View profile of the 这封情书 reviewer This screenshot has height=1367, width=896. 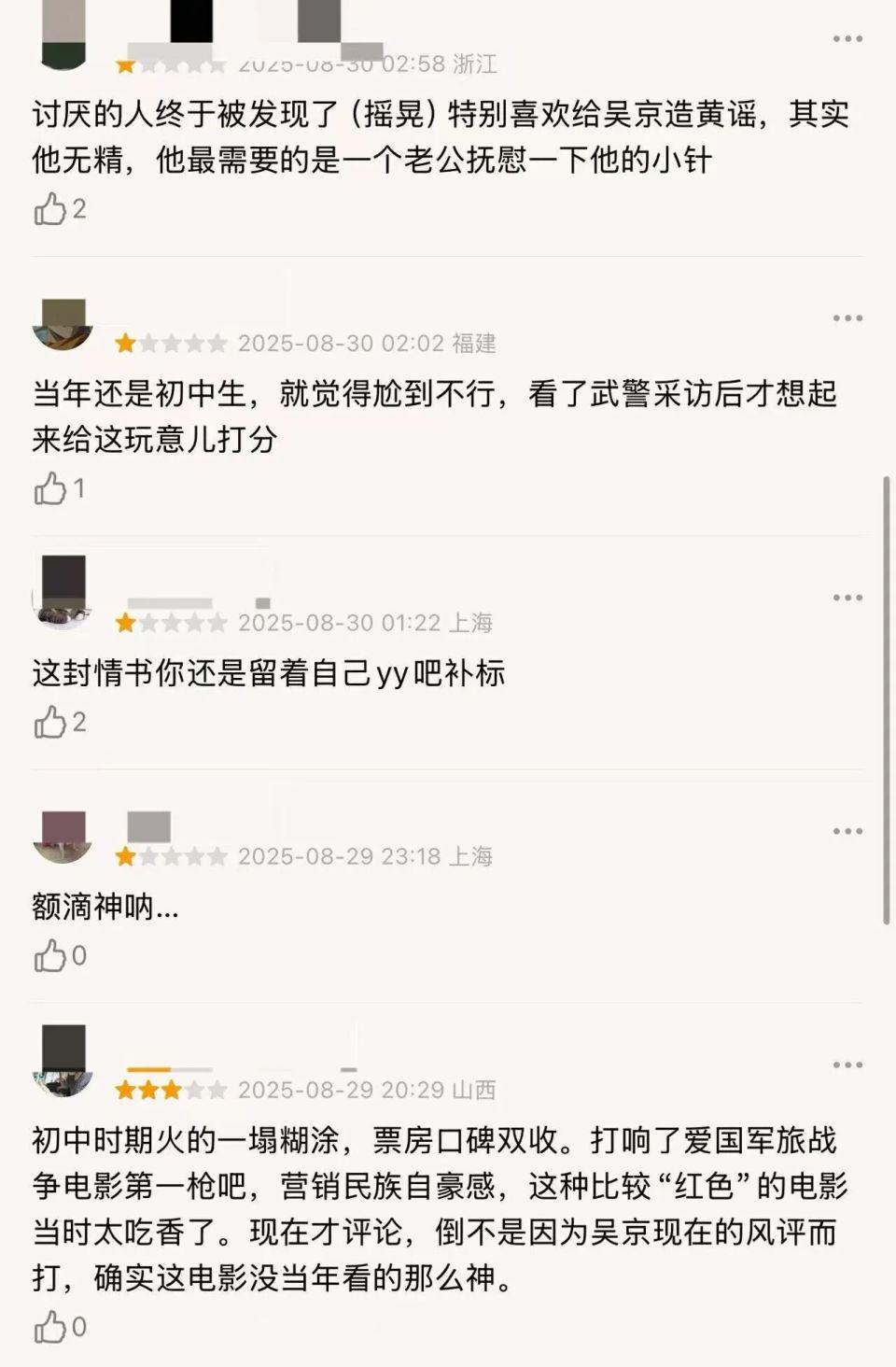[x=63, y=592]
